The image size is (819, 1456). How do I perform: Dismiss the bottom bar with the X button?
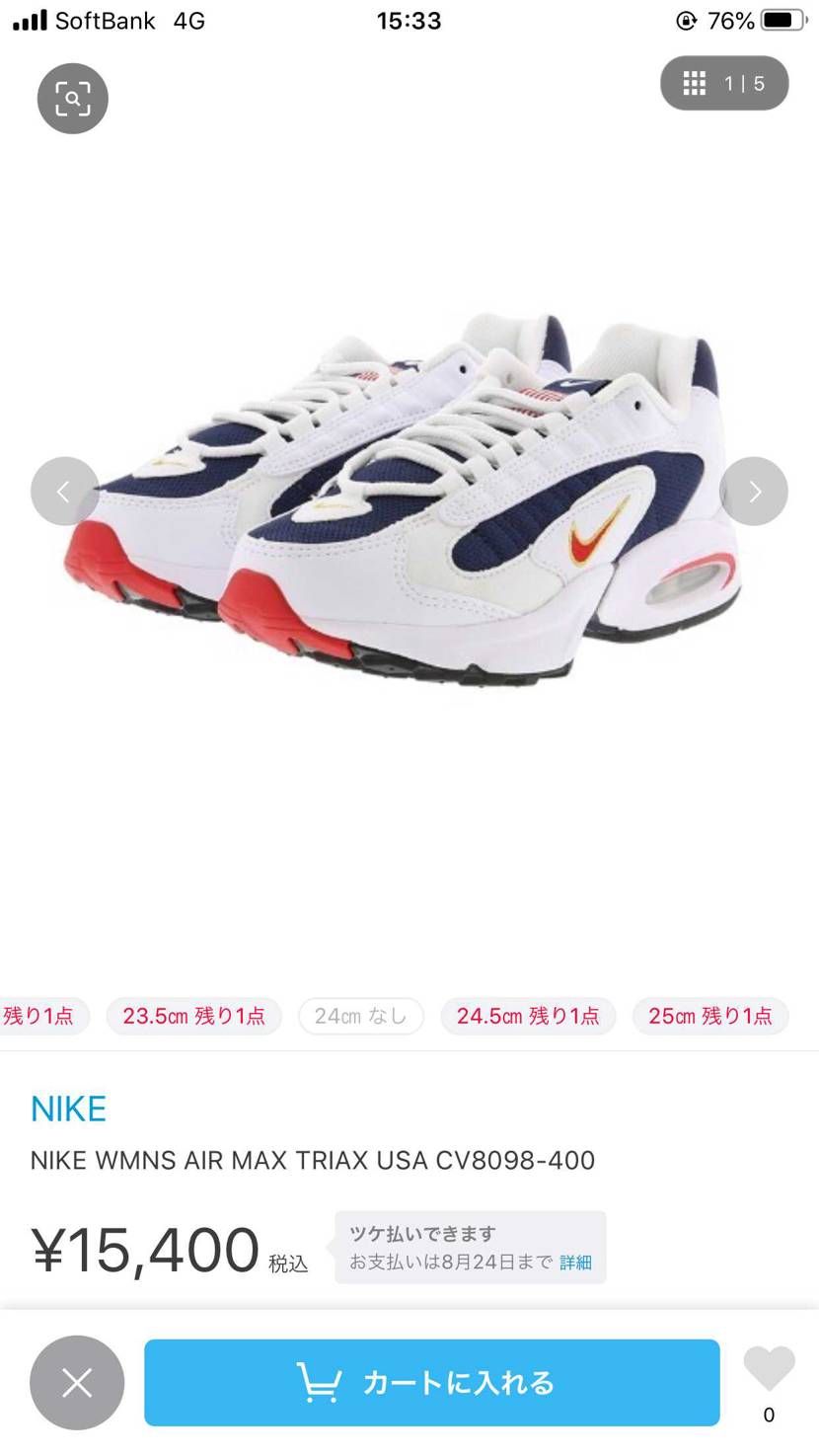click(77, 1383)
